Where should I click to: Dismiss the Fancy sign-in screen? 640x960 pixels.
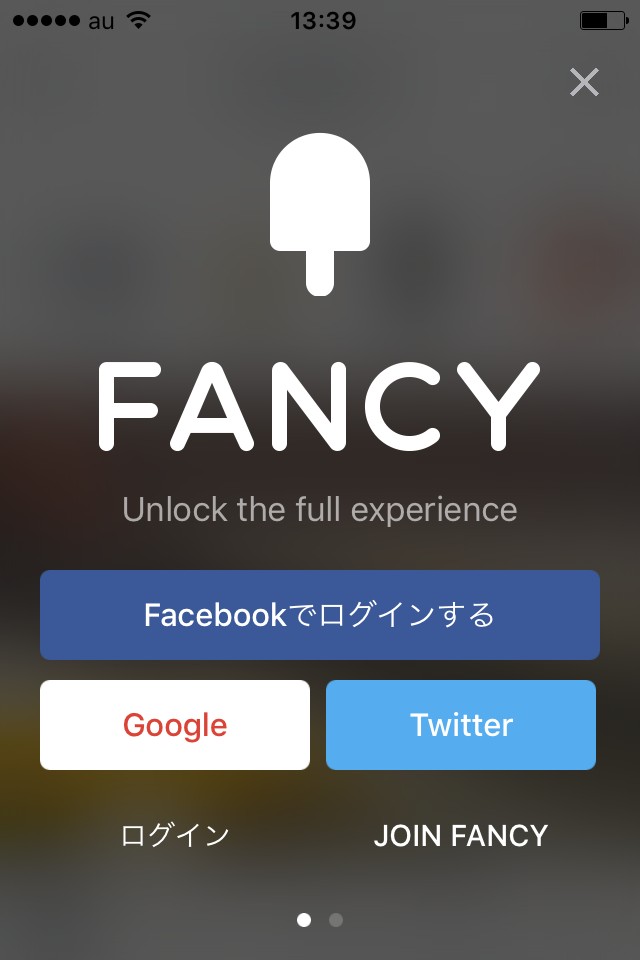coord(584,82)
